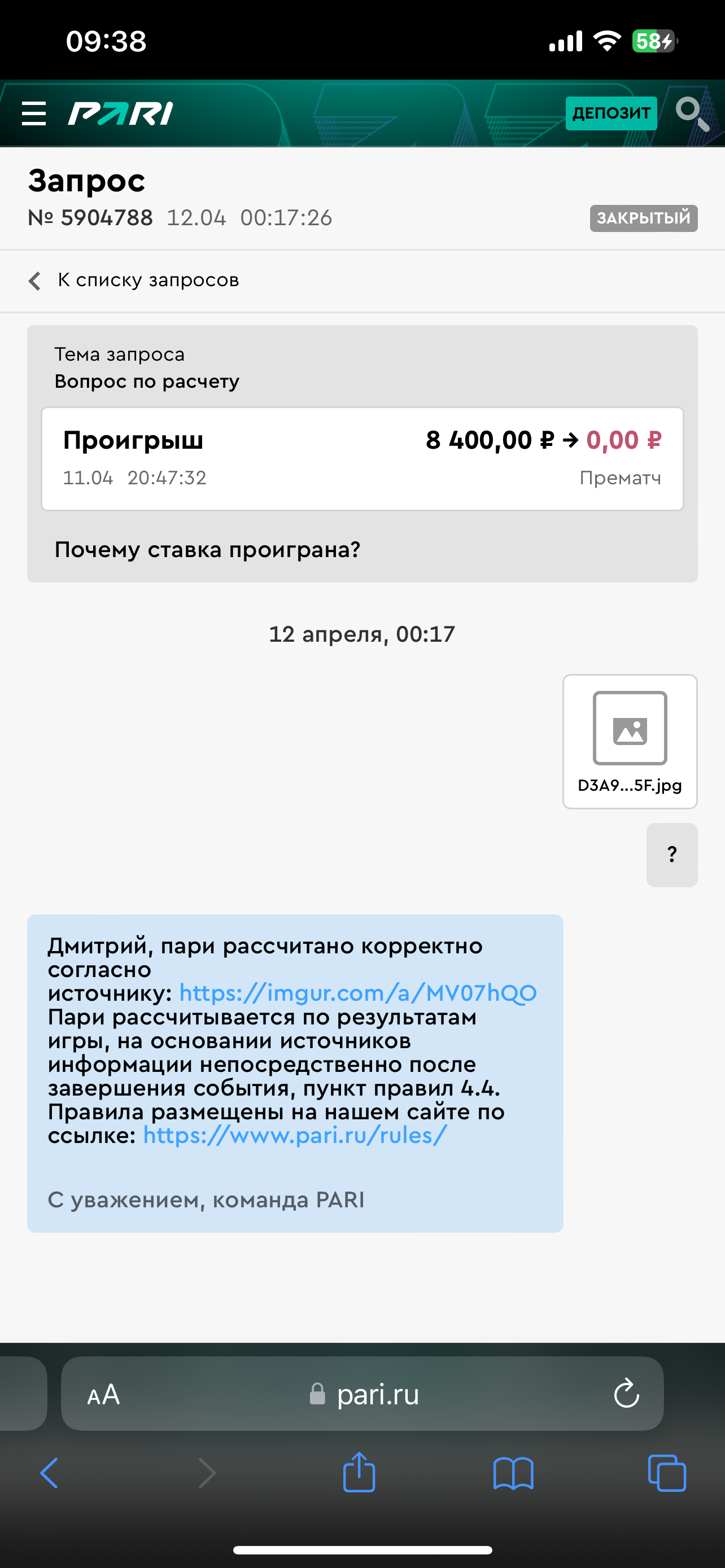Viewport: 725px width, 1568px height.
Task: Show all open tabs
Action: point(667,1473)
